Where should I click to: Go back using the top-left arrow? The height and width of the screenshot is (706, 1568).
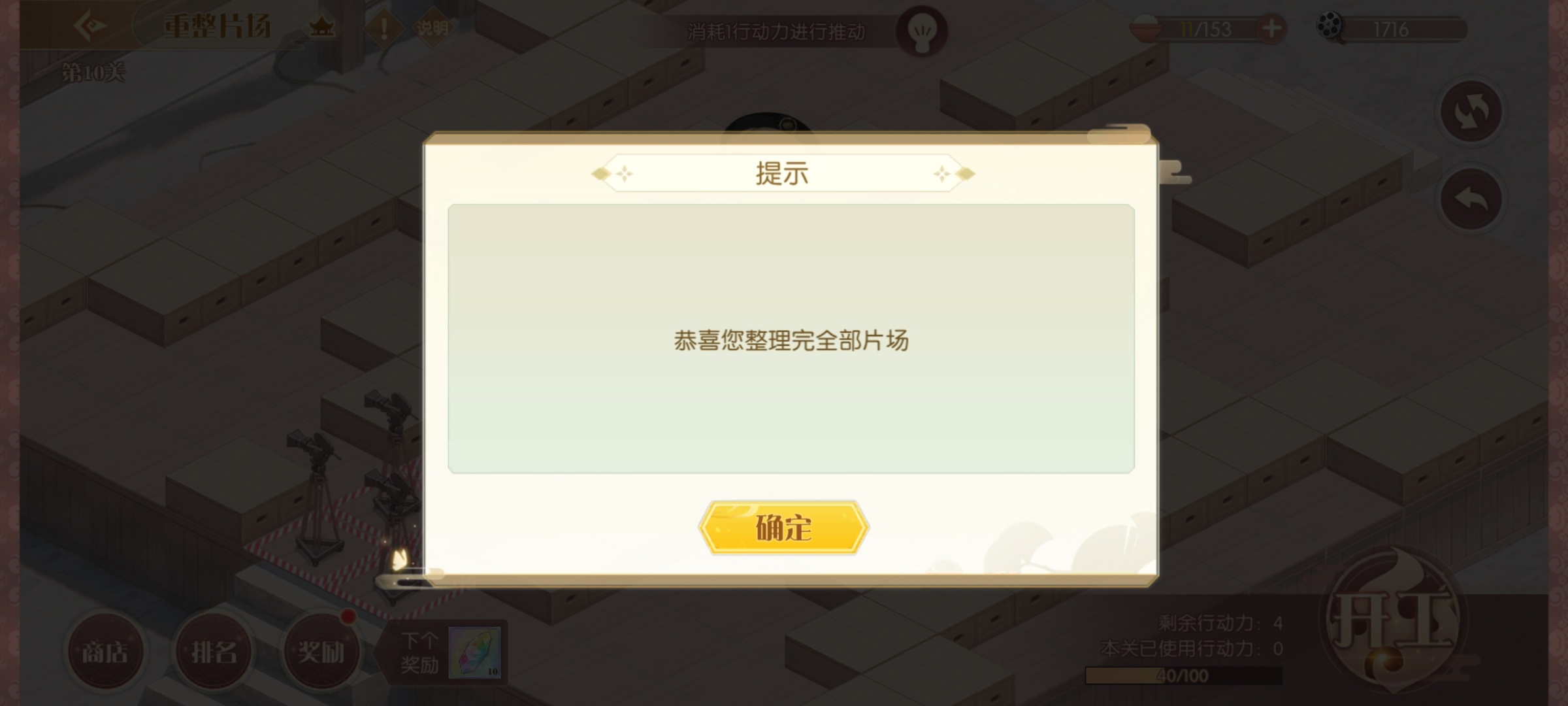(90, 27)
